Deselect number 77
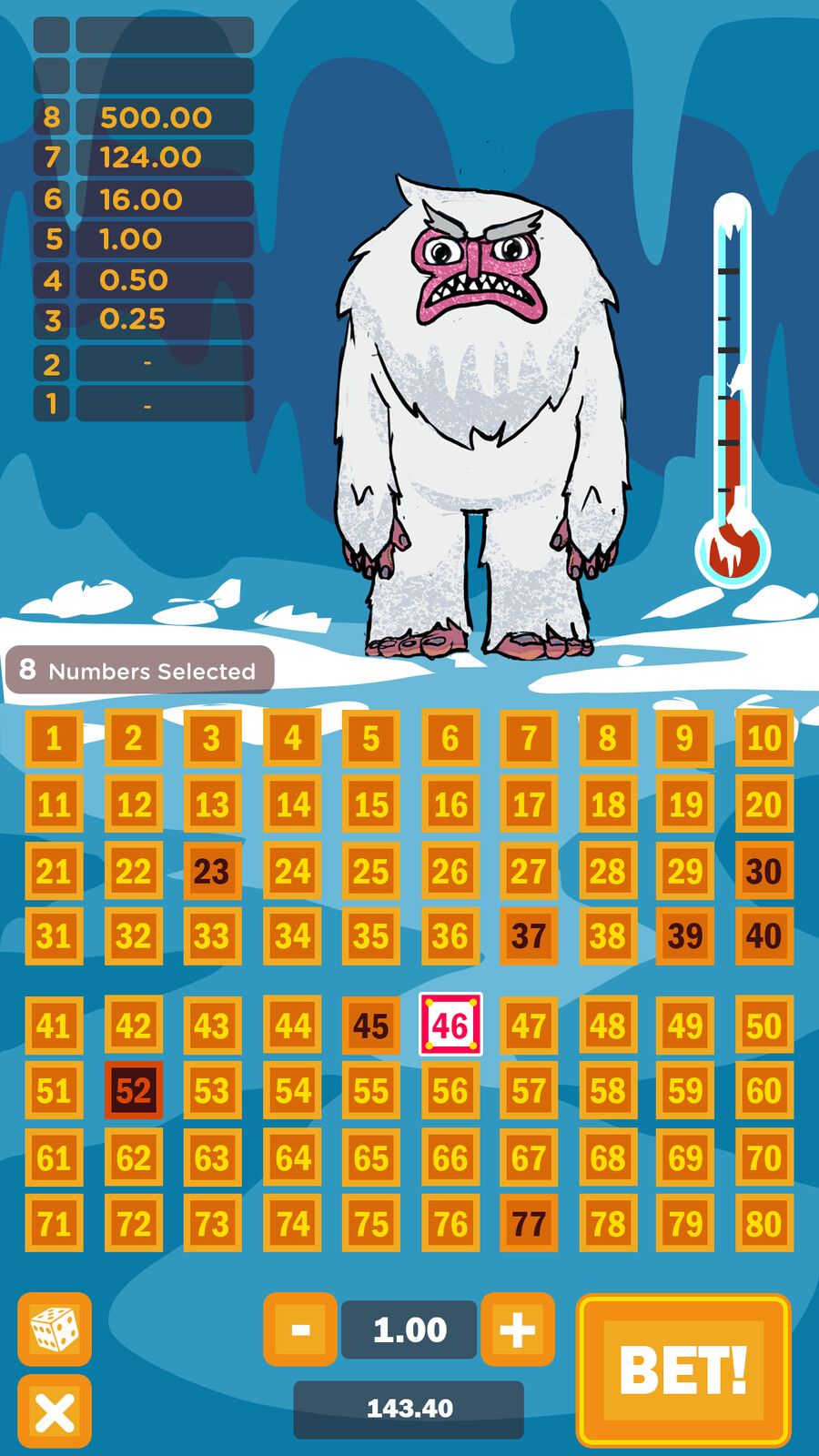Viewport: 819px width, 1456px height. click(x=529, y=1223)
